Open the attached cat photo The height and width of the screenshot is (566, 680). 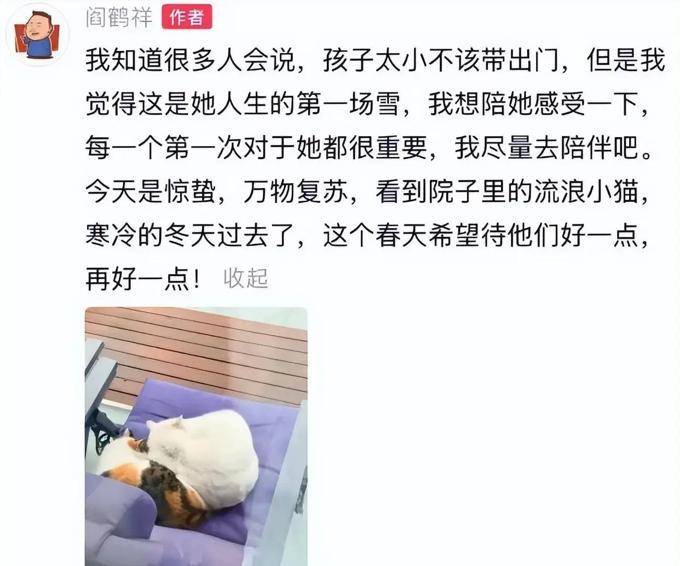point(196,434)
